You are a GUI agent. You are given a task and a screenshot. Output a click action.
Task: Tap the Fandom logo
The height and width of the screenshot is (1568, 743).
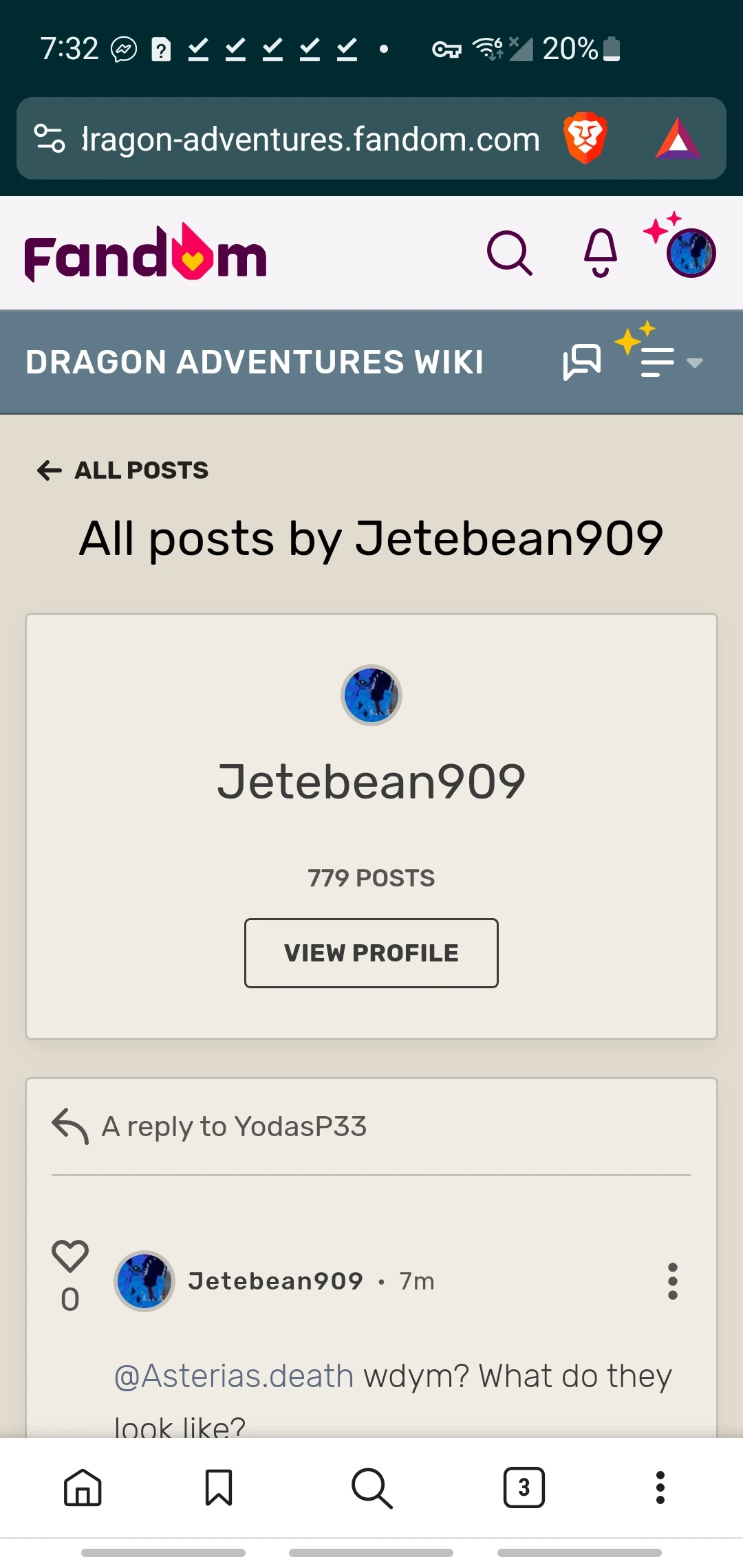145,253
